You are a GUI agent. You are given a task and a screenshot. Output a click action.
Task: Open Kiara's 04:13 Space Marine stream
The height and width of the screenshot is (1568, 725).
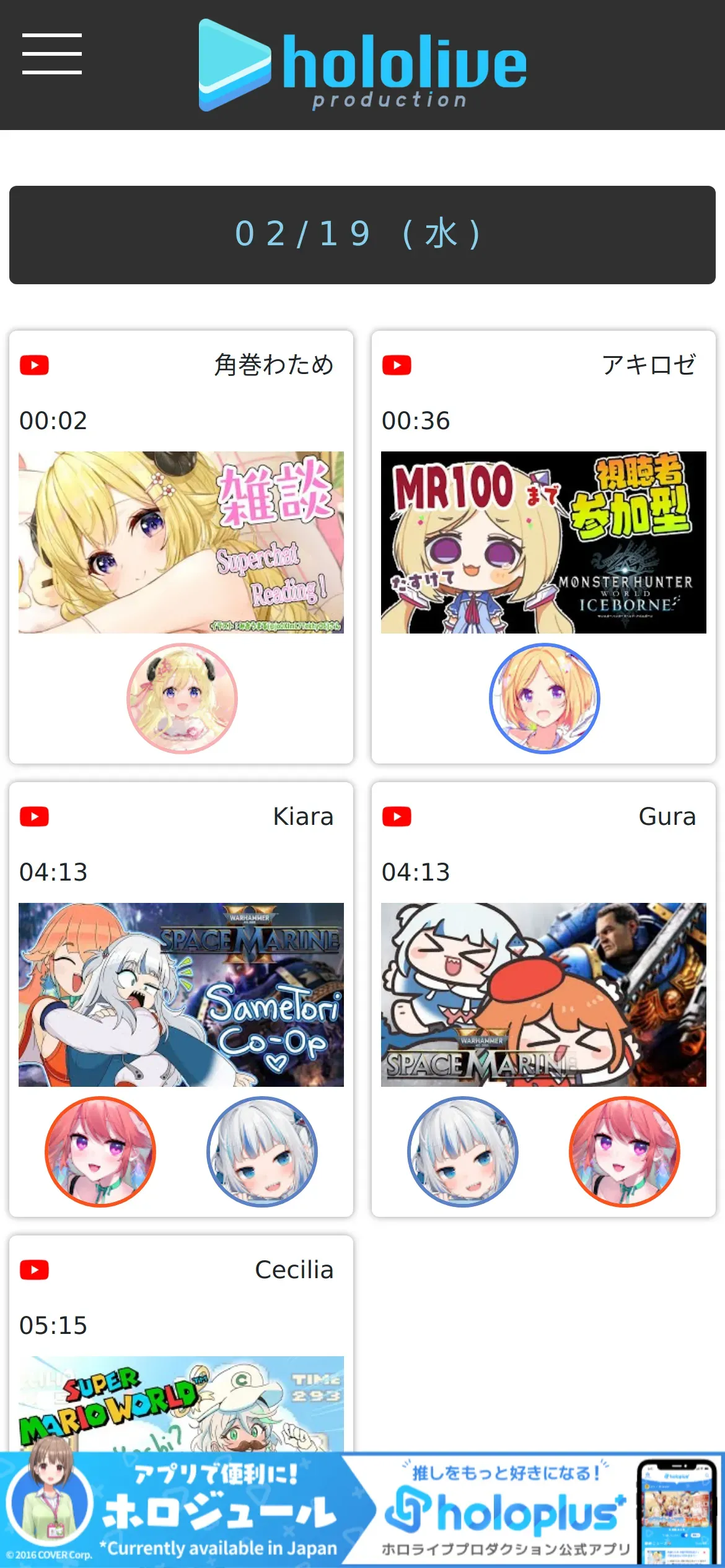181,994
